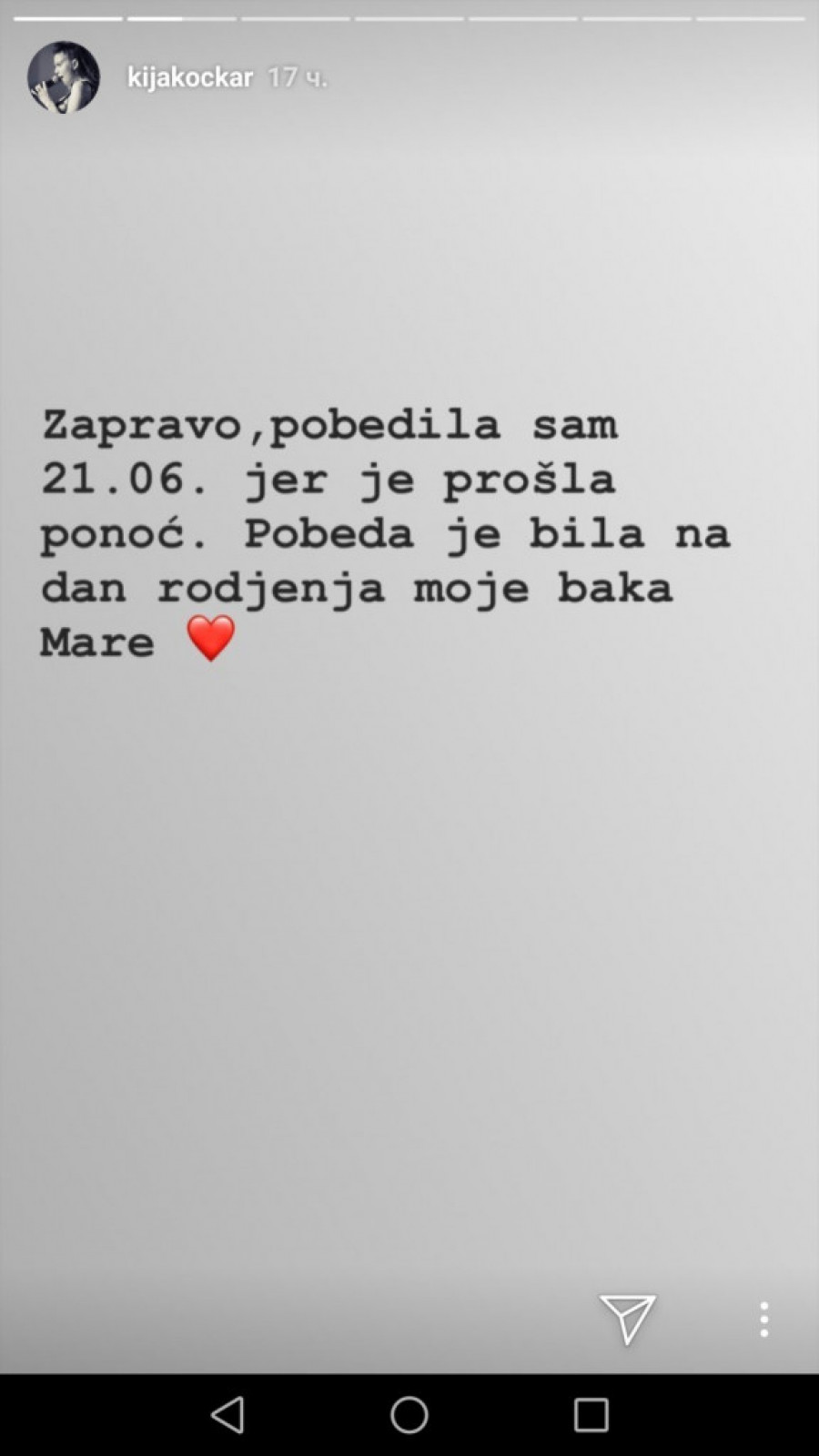Go to the home screen
819x1456 pixels.
[x=409, y=1415]
